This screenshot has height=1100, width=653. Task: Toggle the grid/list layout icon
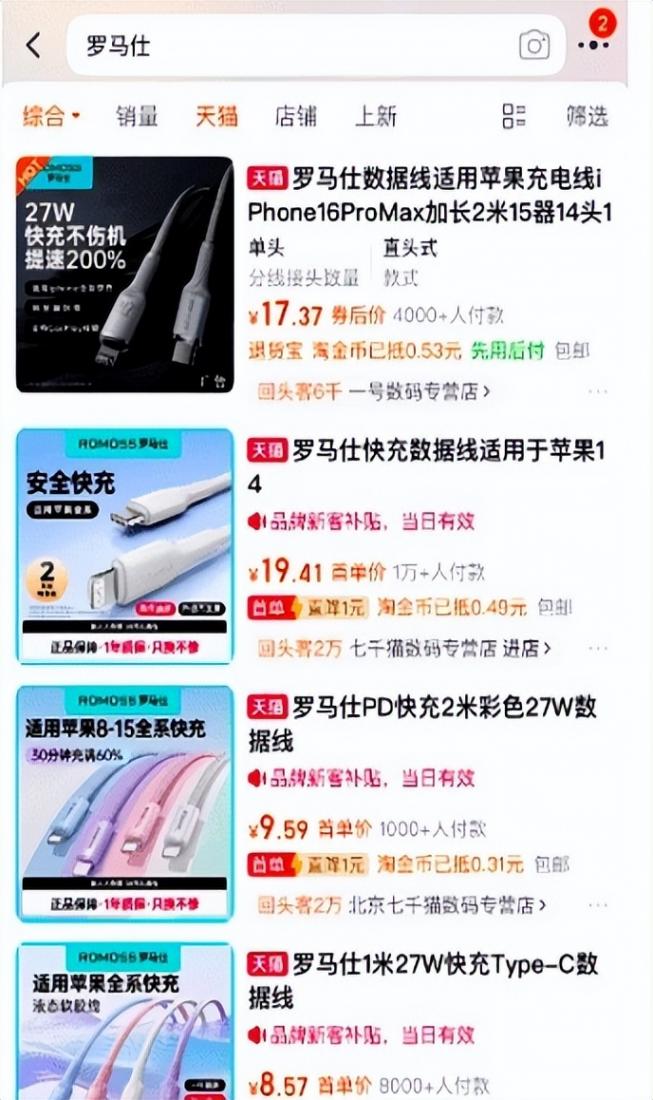[x=514, y=116]
